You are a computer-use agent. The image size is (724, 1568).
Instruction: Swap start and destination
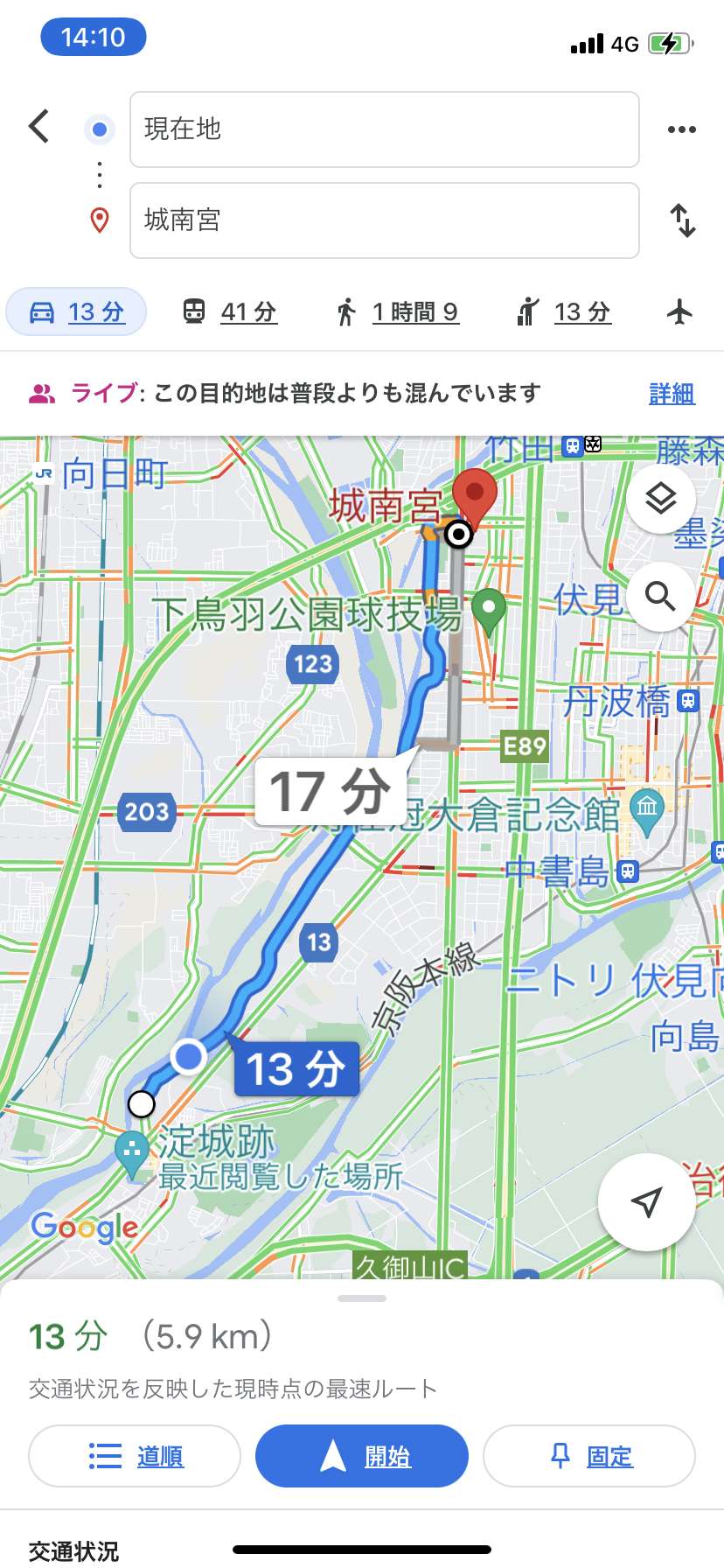pos(683,220)
